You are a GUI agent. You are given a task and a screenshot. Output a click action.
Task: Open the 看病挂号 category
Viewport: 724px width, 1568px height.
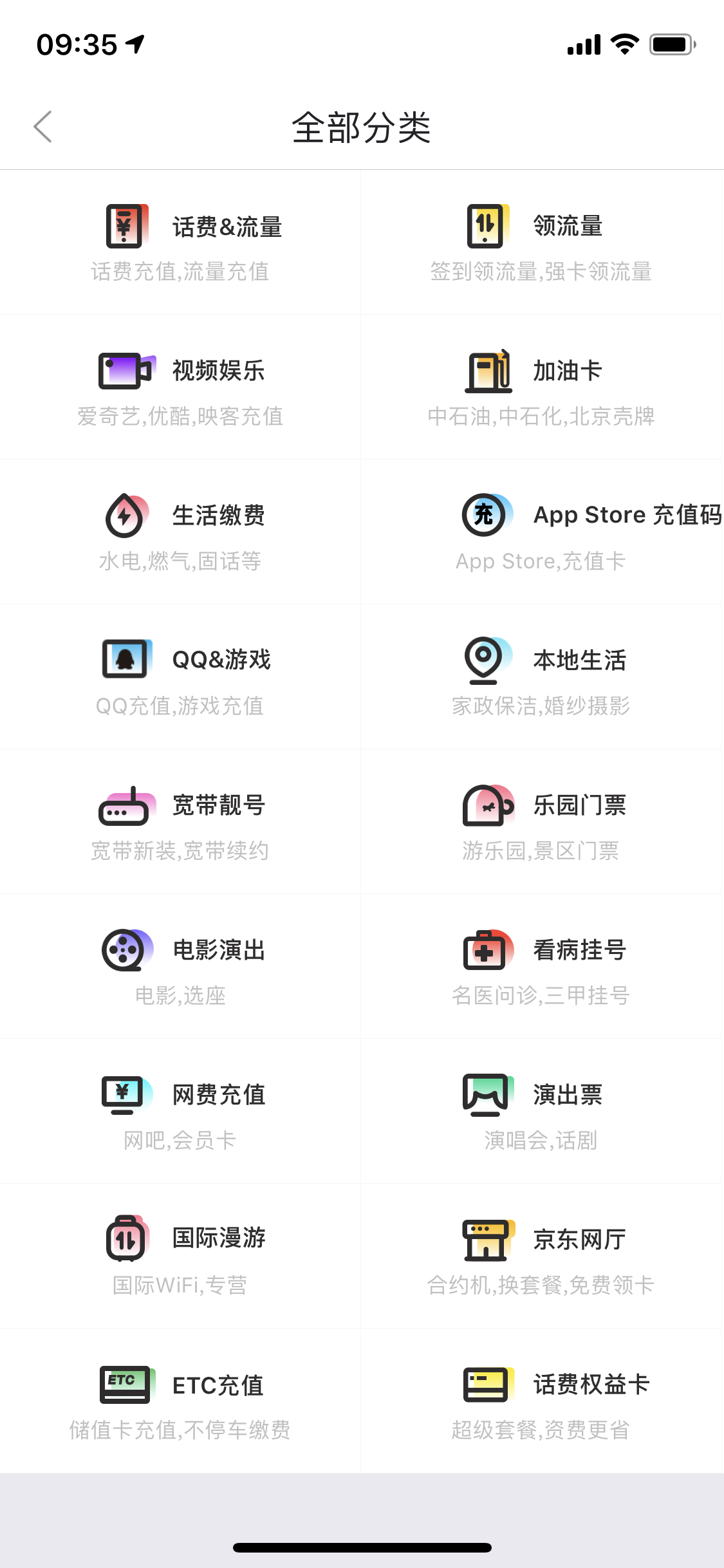pyautogui.click(x=541, y=967)
